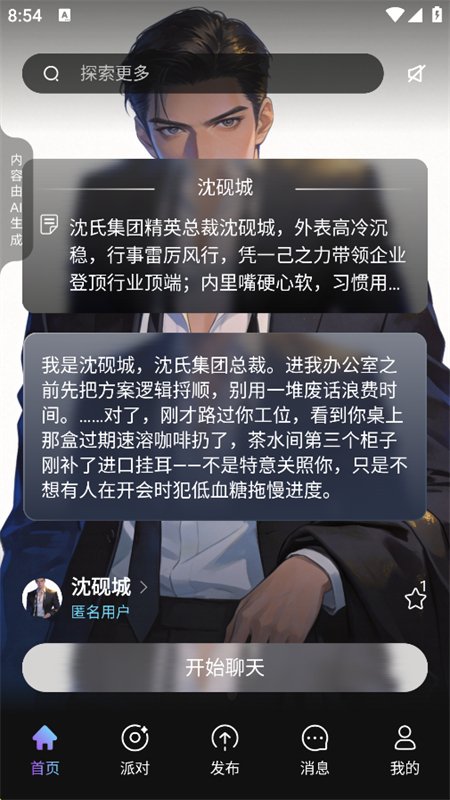The image size is (450, 800).
Task: Tap 沈砚城's round avatar picture
Action: pos(42,598)
